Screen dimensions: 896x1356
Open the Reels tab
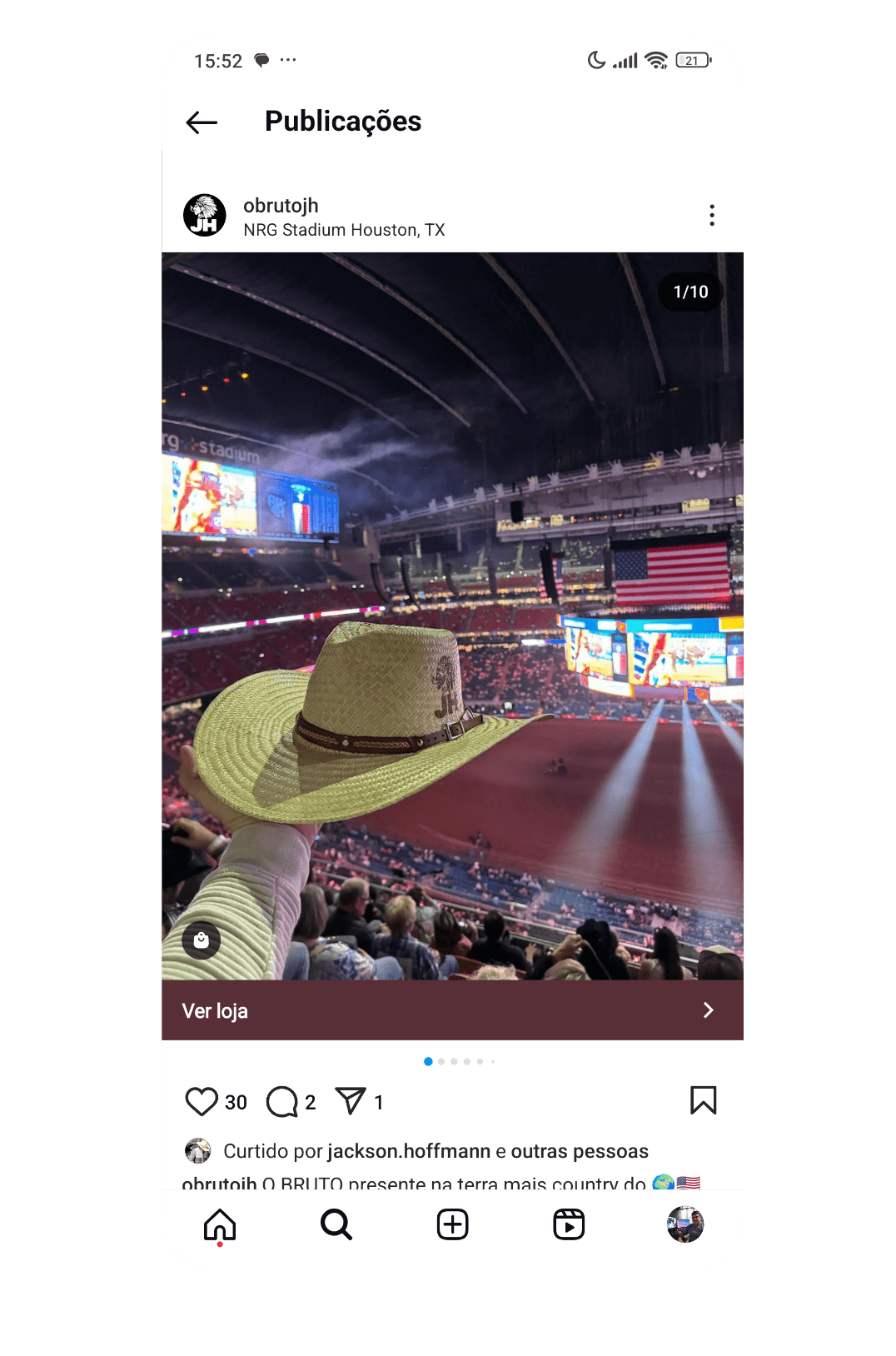point(569,1224)
